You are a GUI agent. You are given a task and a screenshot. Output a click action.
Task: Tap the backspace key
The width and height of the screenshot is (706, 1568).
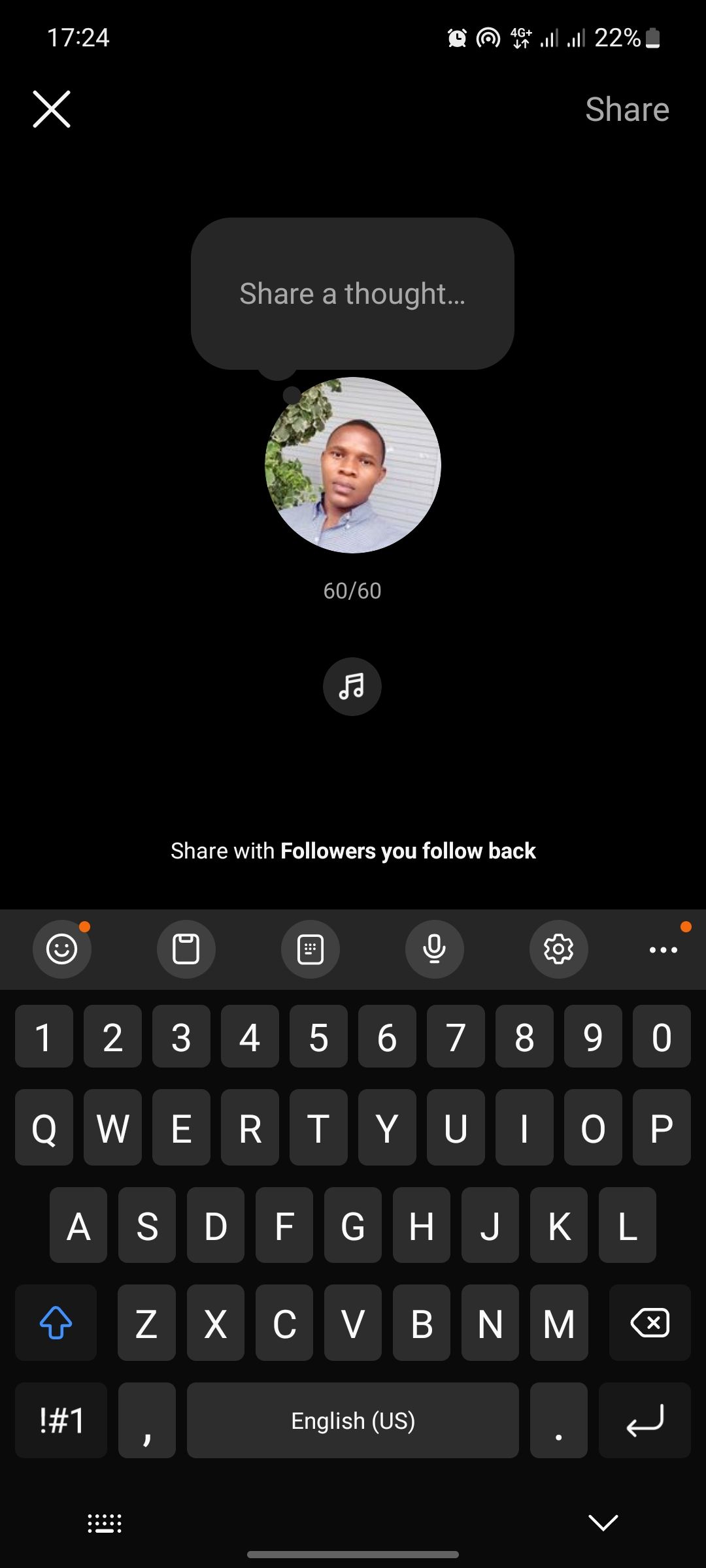tap(649, 1323)
